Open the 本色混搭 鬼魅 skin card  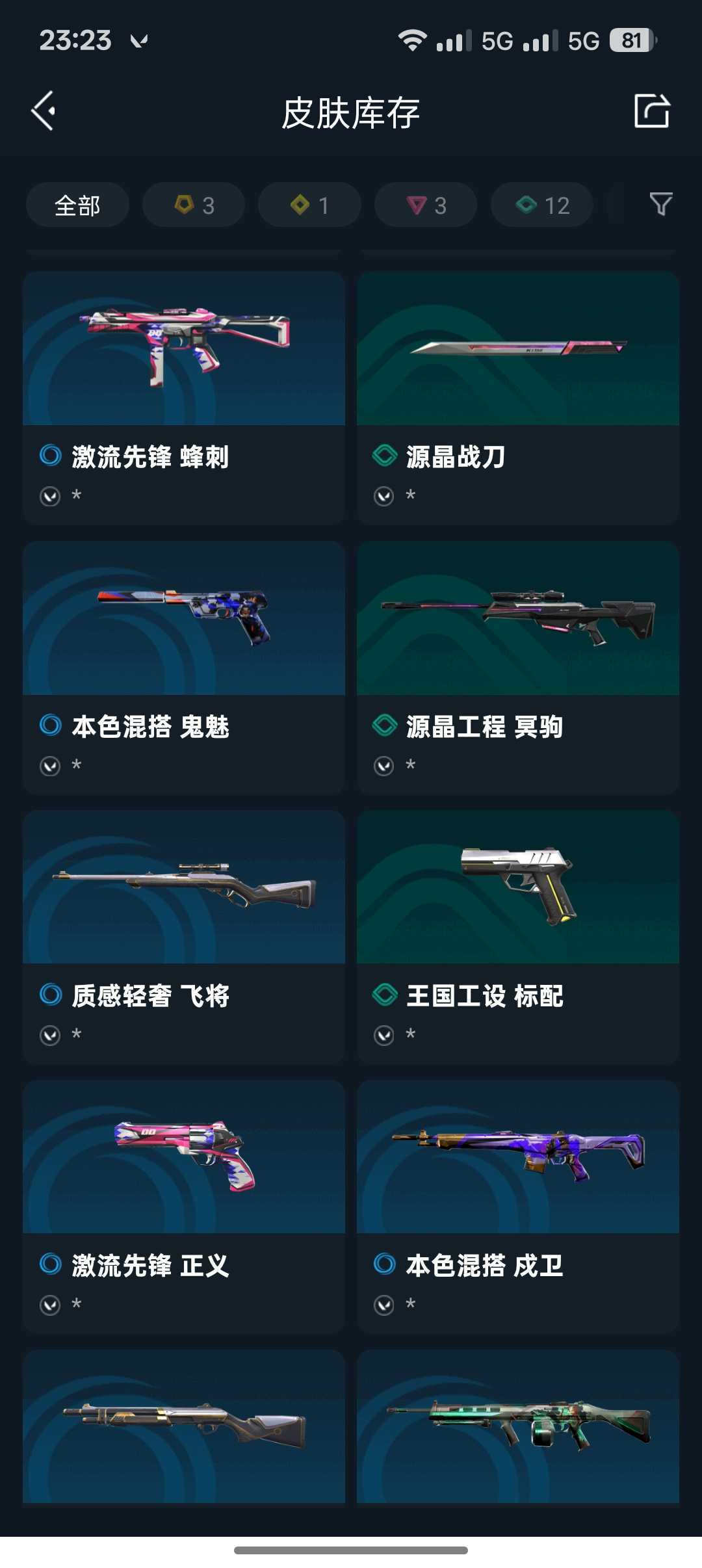click(184, 667)
